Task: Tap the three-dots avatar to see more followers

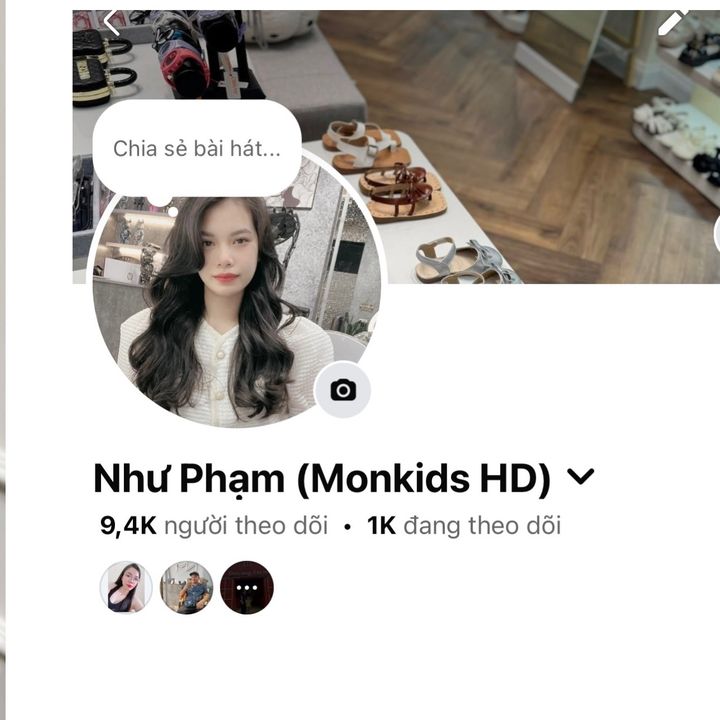Action: (x=246, y=587)
